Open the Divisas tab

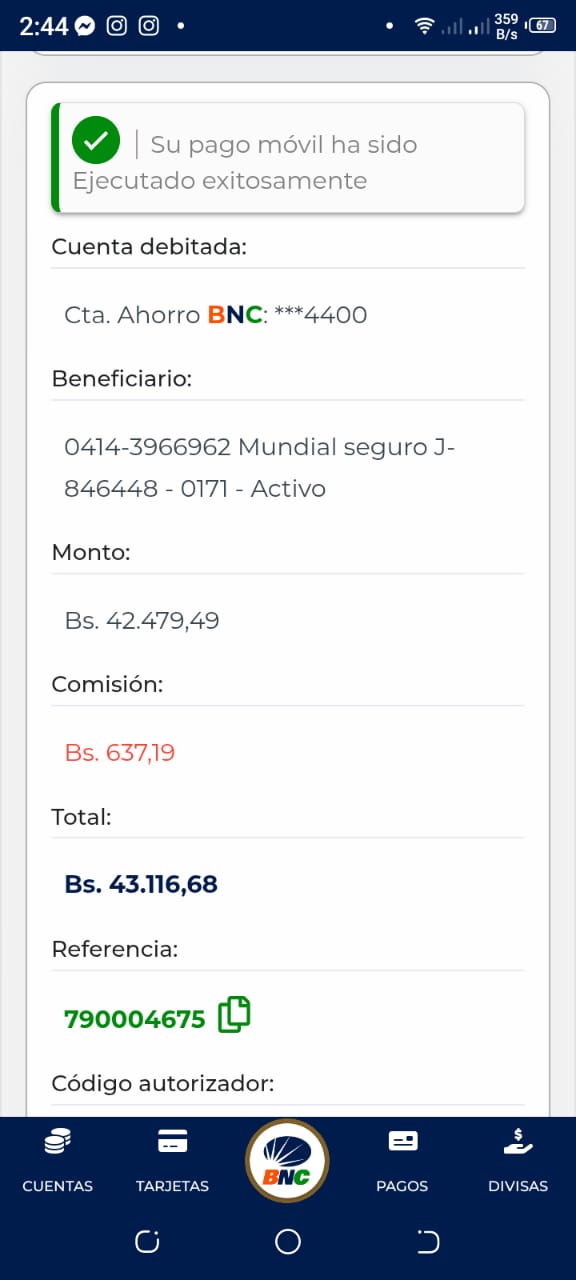point(518,1160)
